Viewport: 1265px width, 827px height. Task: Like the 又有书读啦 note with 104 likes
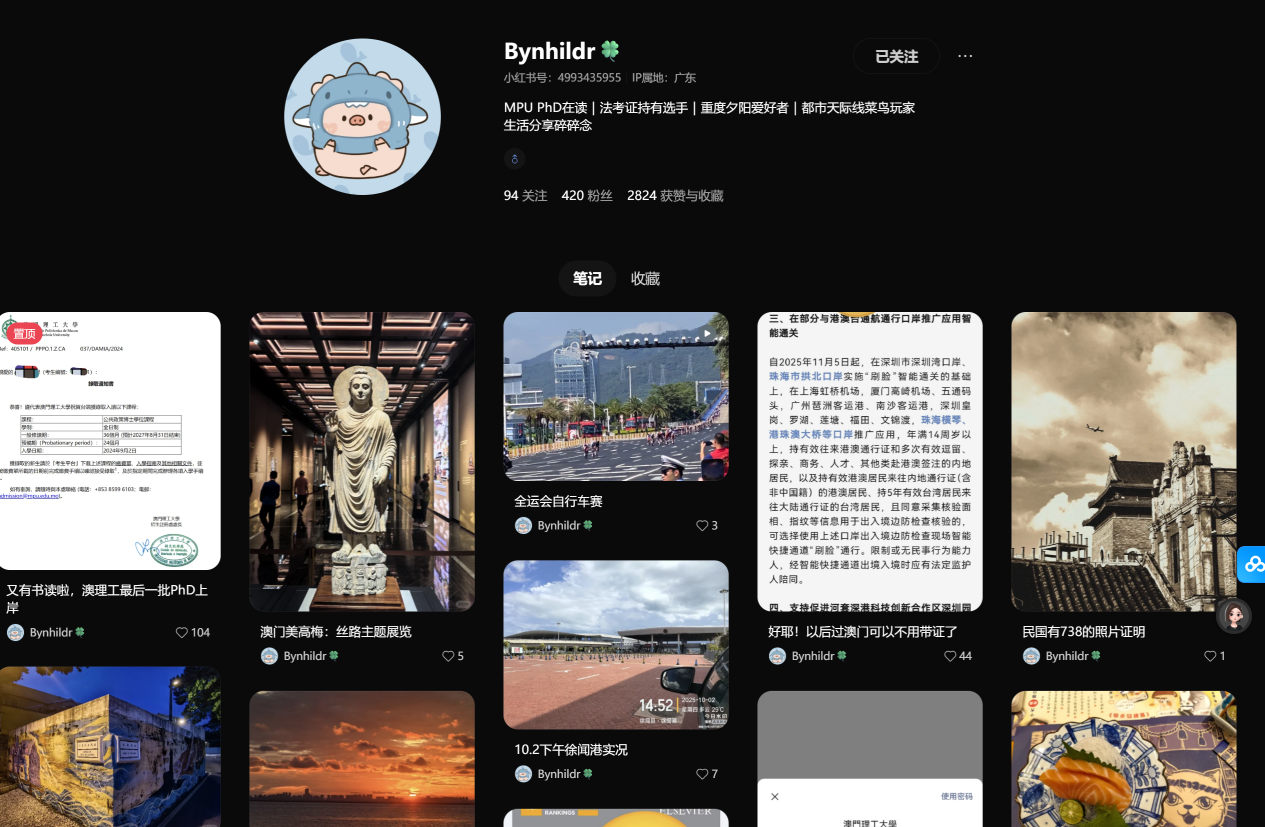(182, 633)
